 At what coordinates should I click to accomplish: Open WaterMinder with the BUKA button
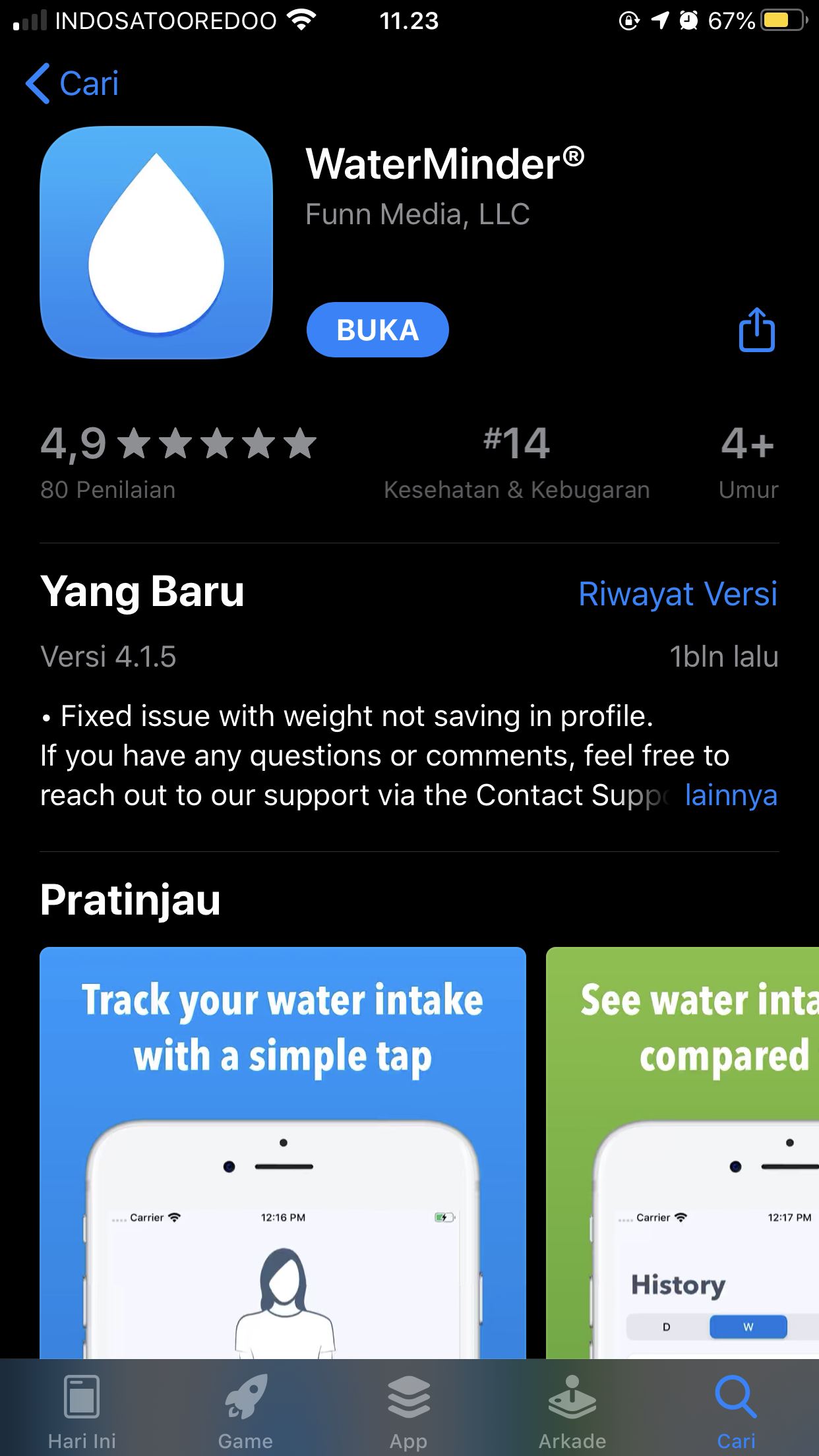tap(377, 330)
